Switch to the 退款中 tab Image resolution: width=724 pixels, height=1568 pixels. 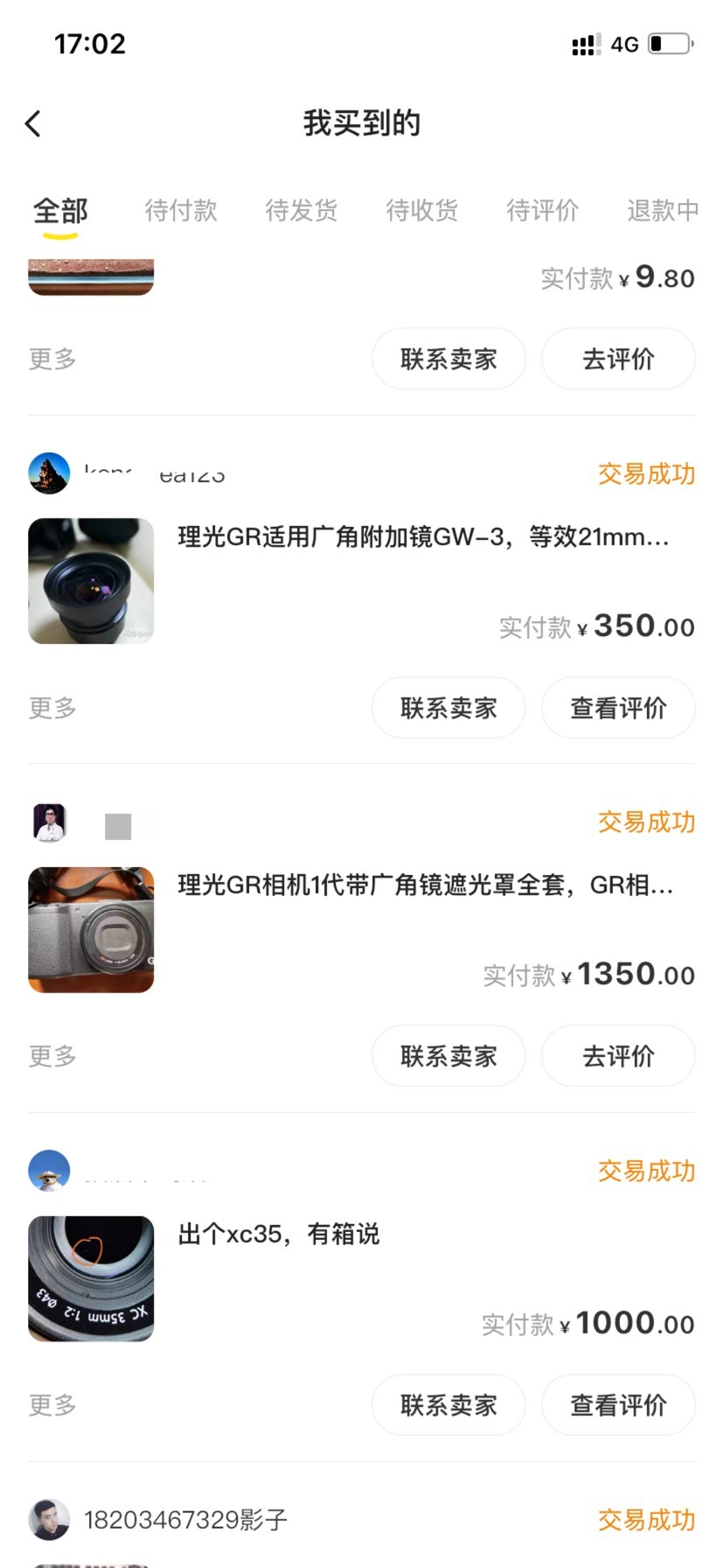coord(663,210)
